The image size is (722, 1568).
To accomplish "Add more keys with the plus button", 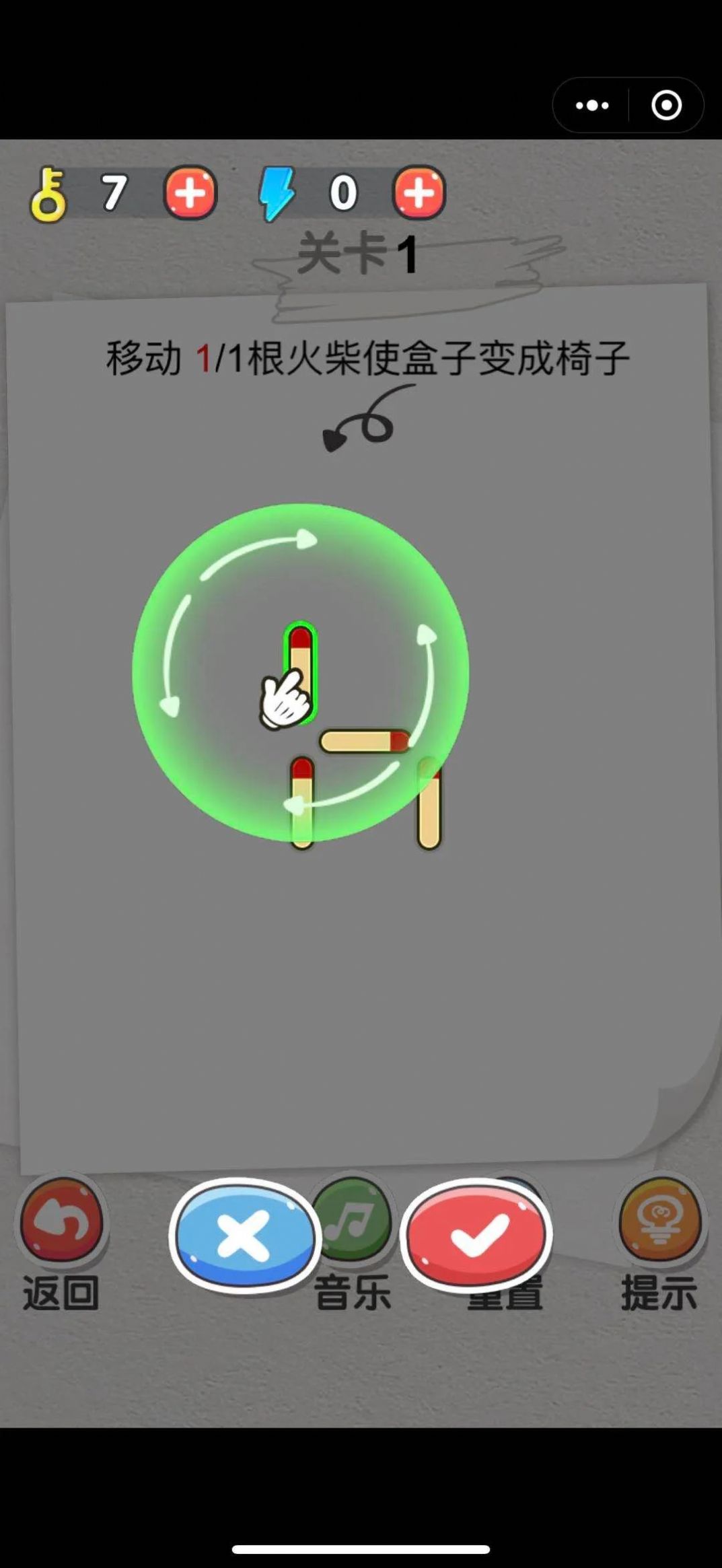I will pos(190,194).
